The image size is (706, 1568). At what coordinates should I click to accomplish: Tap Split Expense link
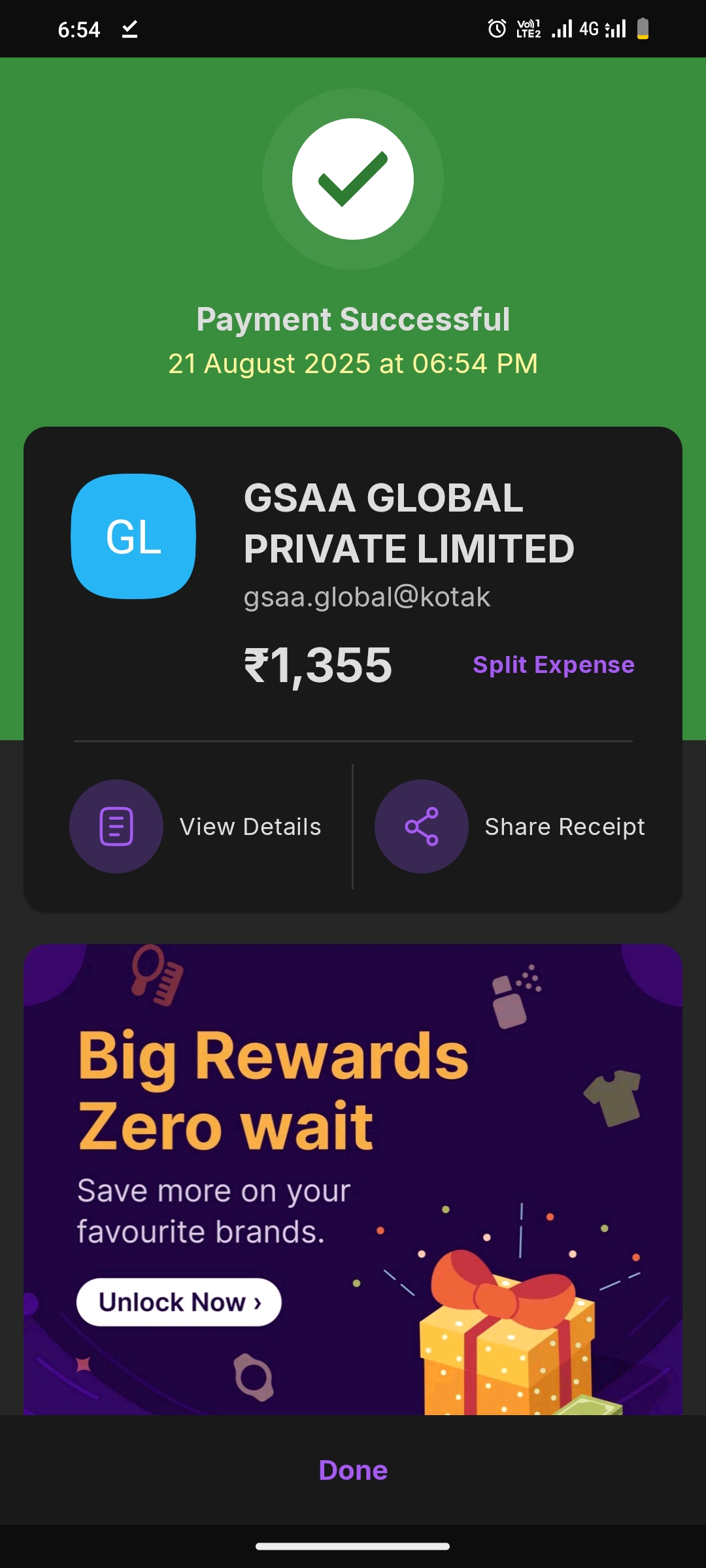pos(553,664)
